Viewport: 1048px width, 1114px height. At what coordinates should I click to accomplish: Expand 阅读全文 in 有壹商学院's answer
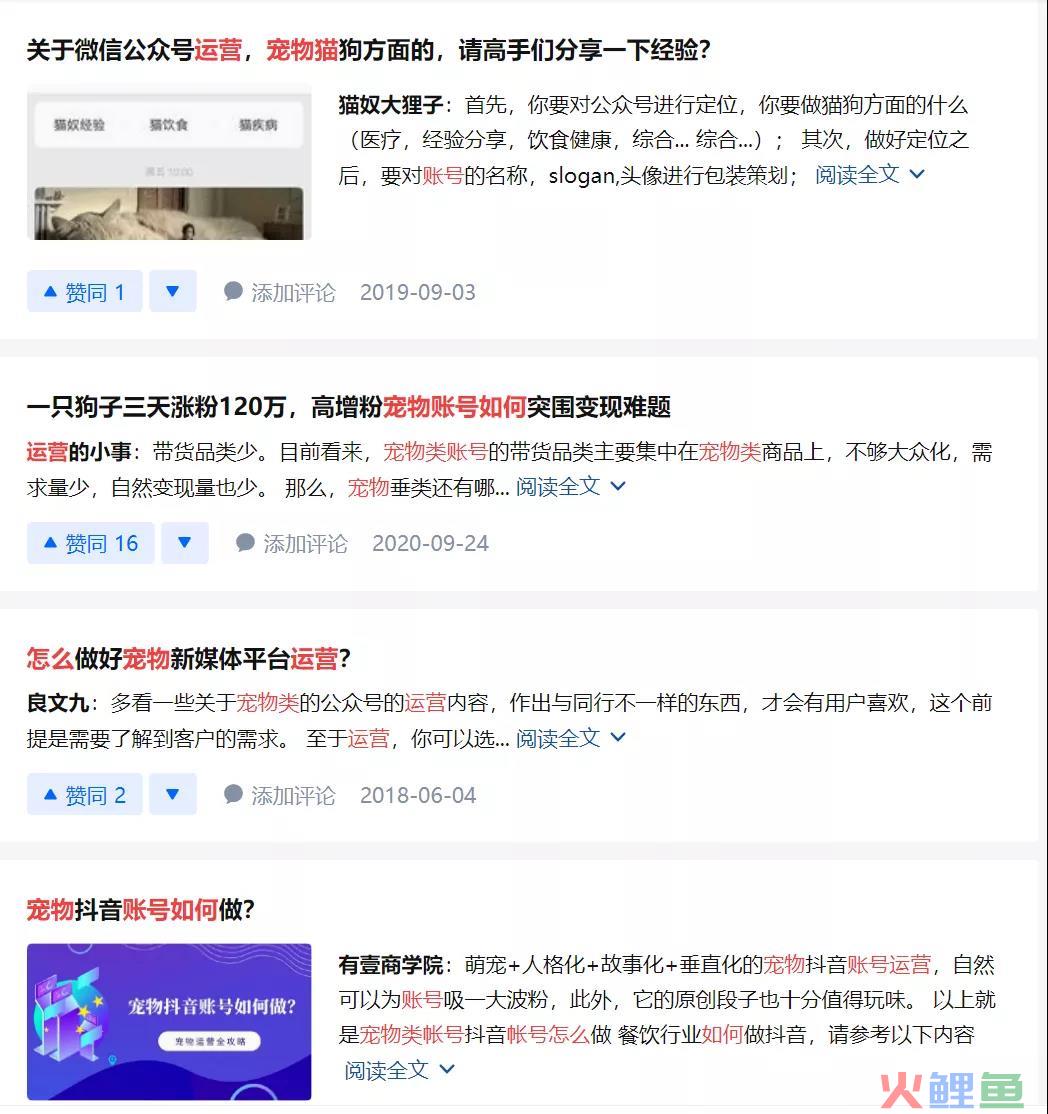[x=399, y=1070]
